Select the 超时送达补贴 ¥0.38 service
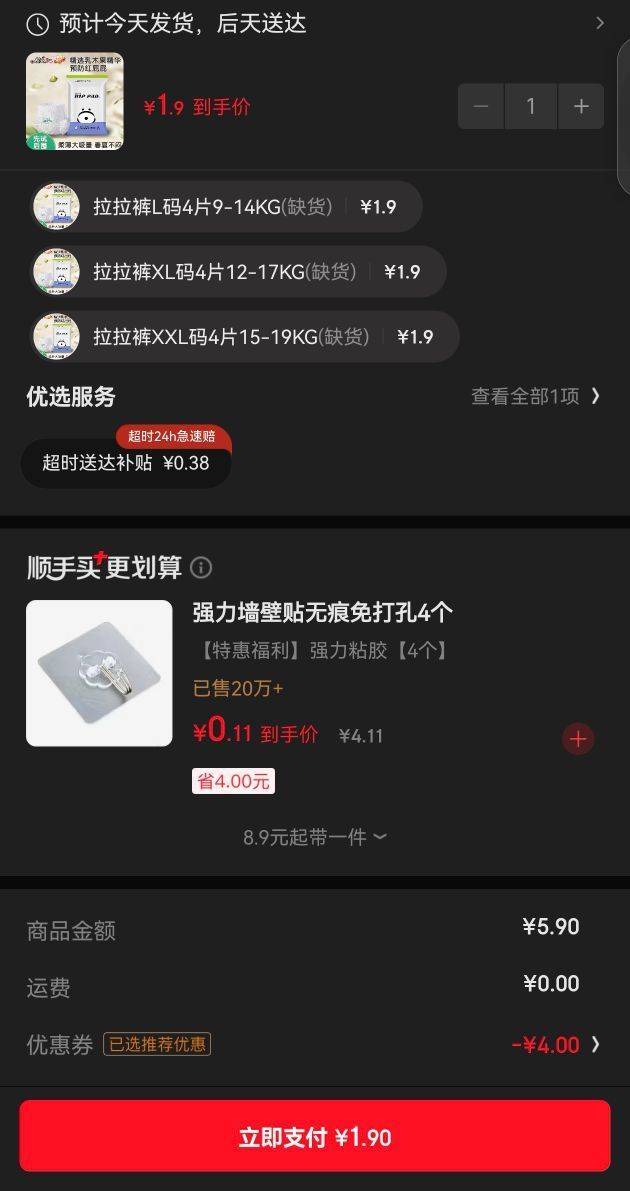Viewport: 630px width, 1191px height. [x=126, y=463]
